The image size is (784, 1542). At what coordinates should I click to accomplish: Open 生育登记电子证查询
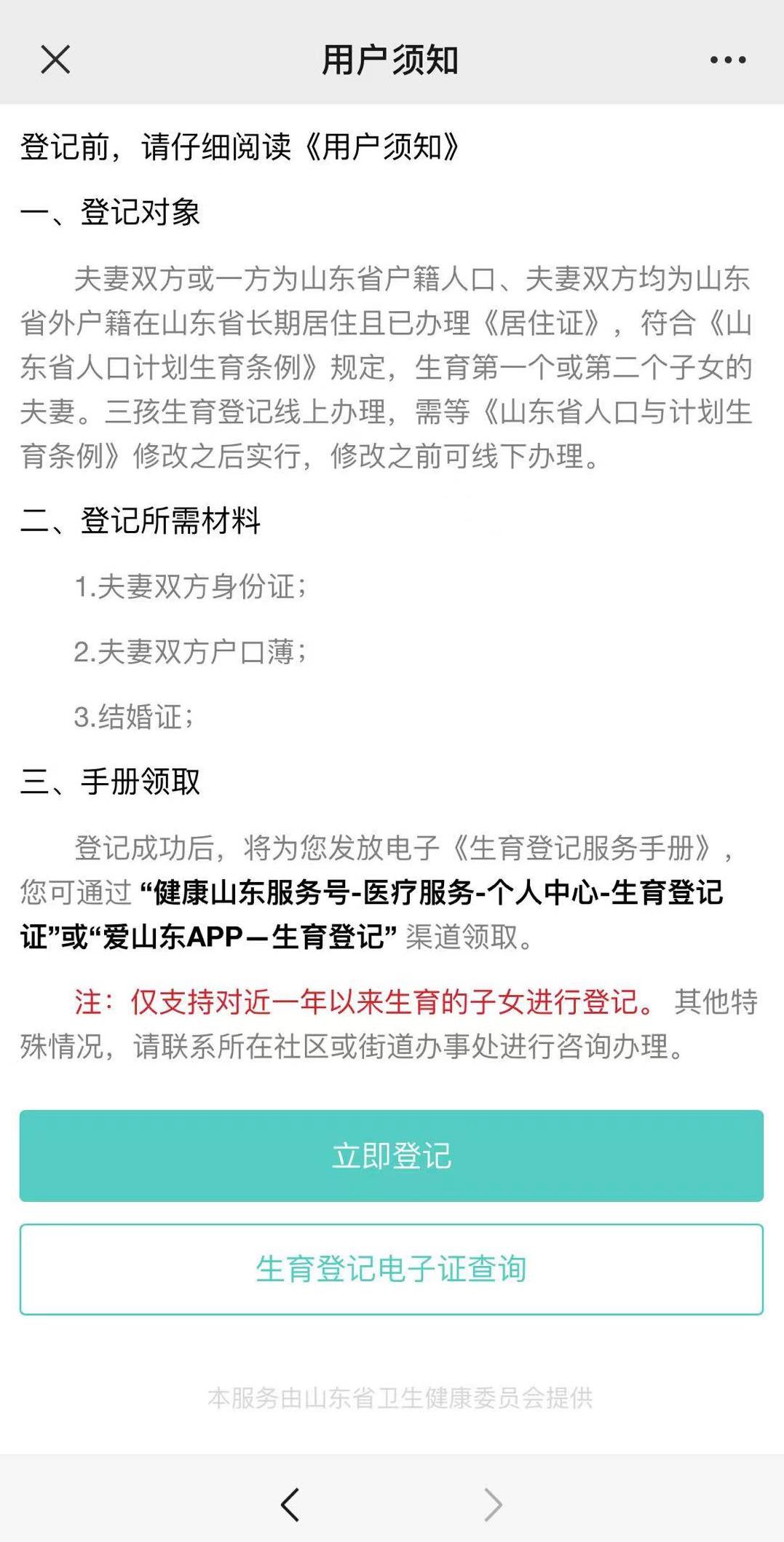coord(392,1270)
